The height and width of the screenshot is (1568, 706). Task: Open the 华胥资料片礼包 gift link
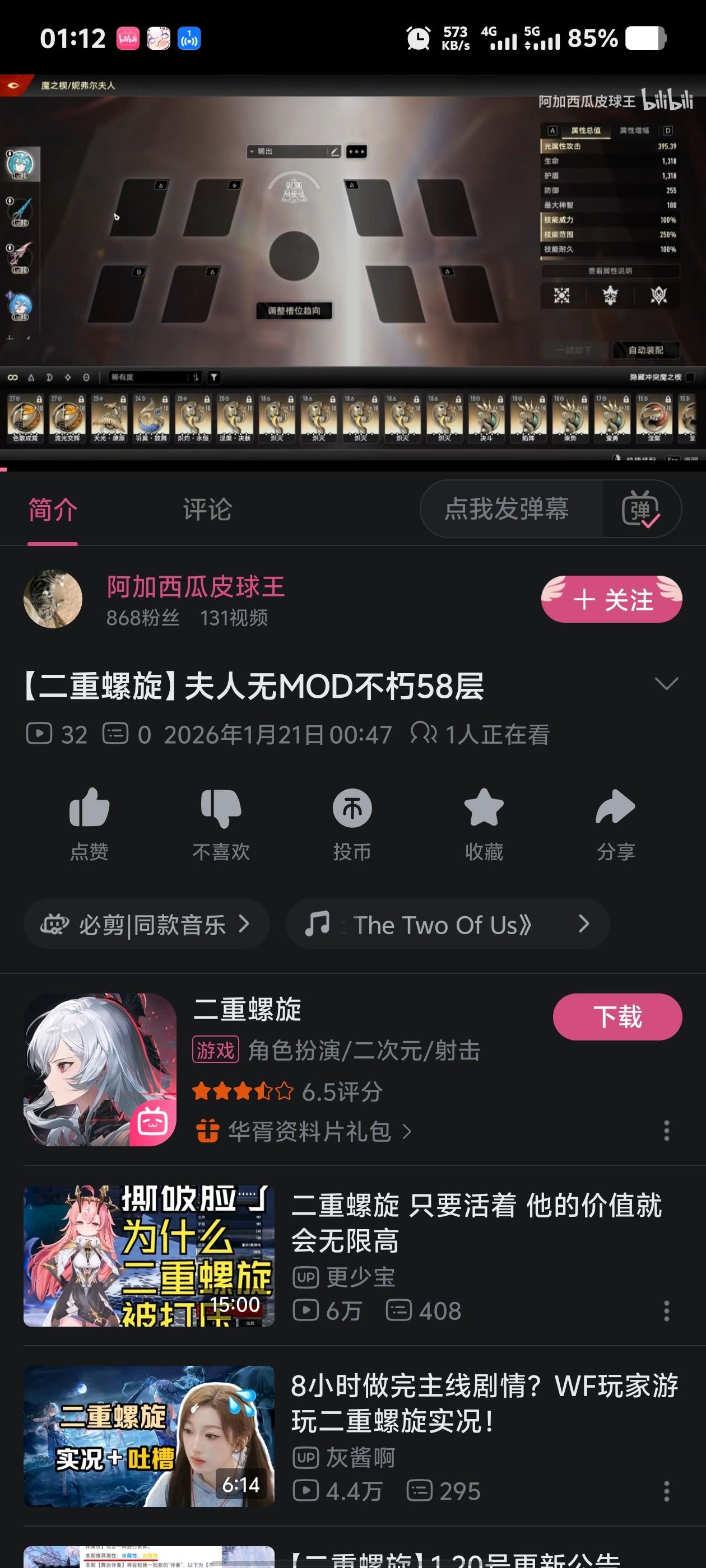(309, 1132)
